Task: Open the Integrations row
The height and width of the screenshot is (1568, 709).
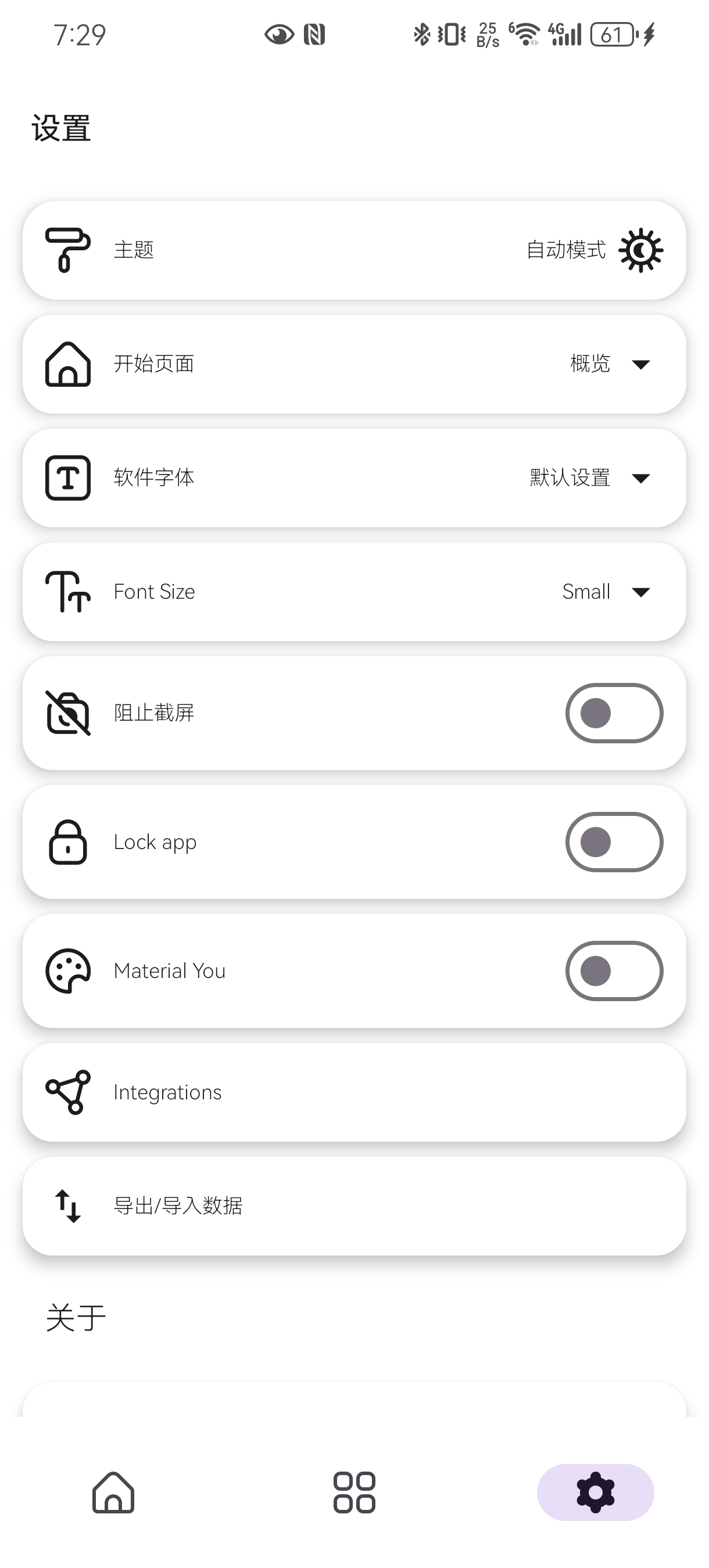Action: (x=353, y=1092)
